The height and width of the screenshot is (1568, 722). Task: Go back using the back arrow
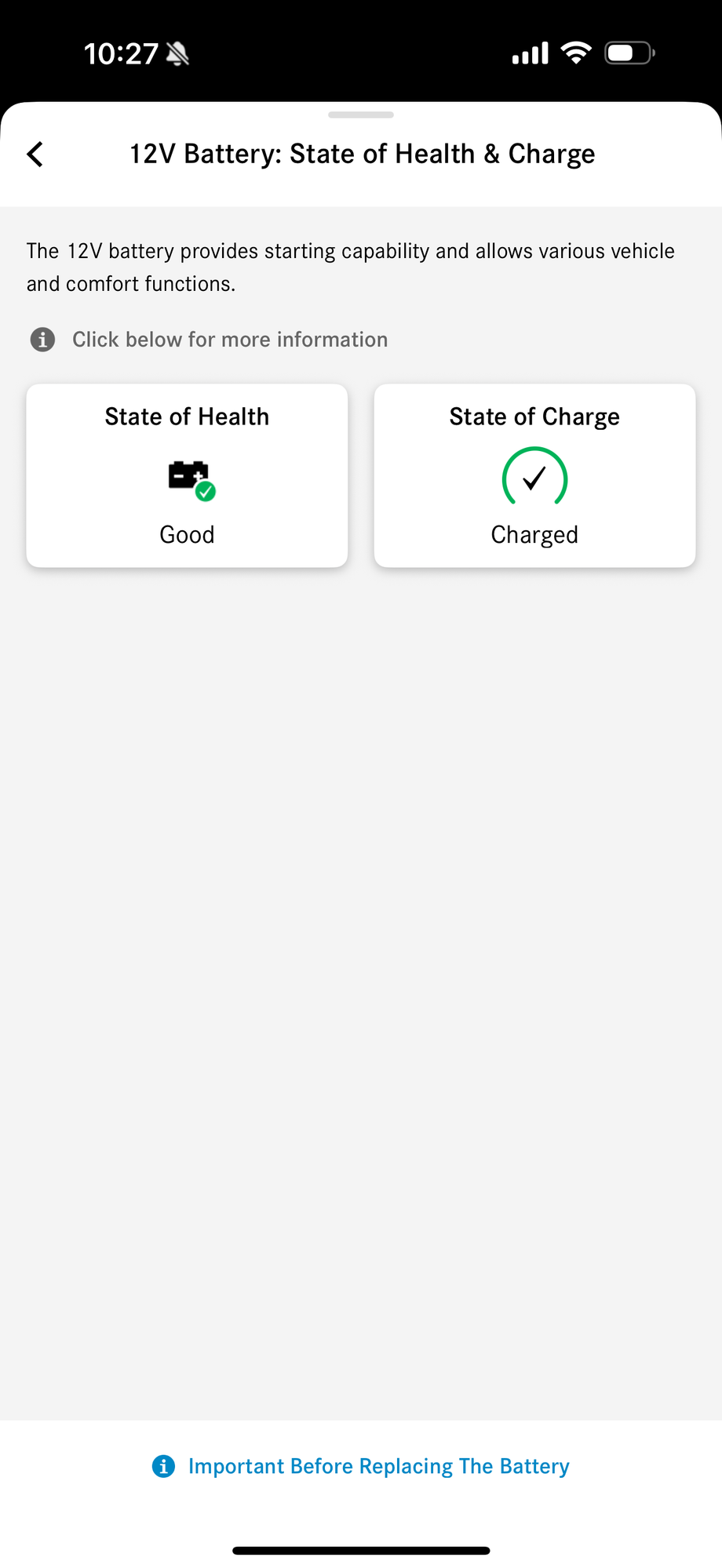(35, 155)
